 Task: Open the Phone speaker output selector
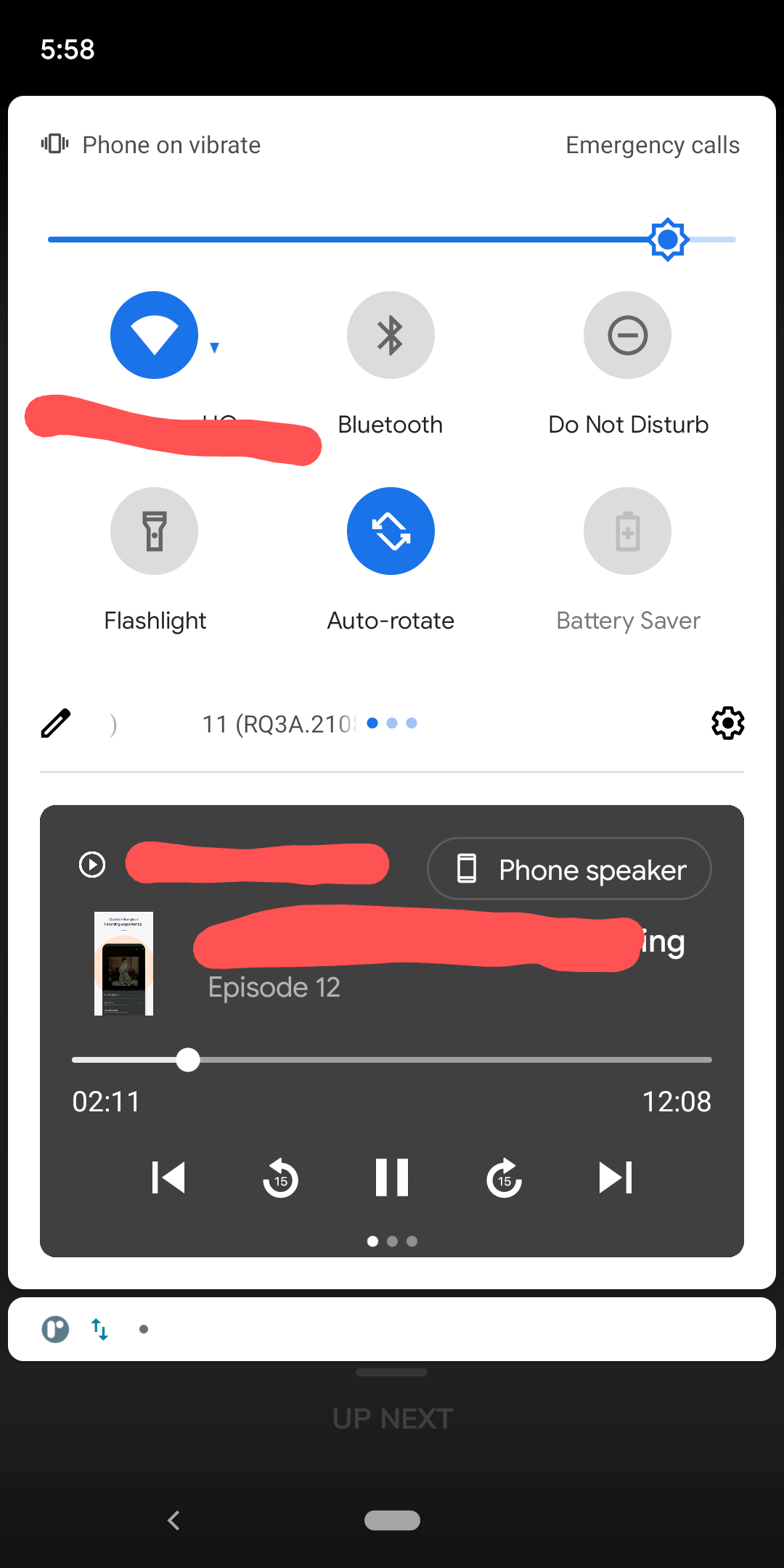pyautogui.click(x=568, y=868)
